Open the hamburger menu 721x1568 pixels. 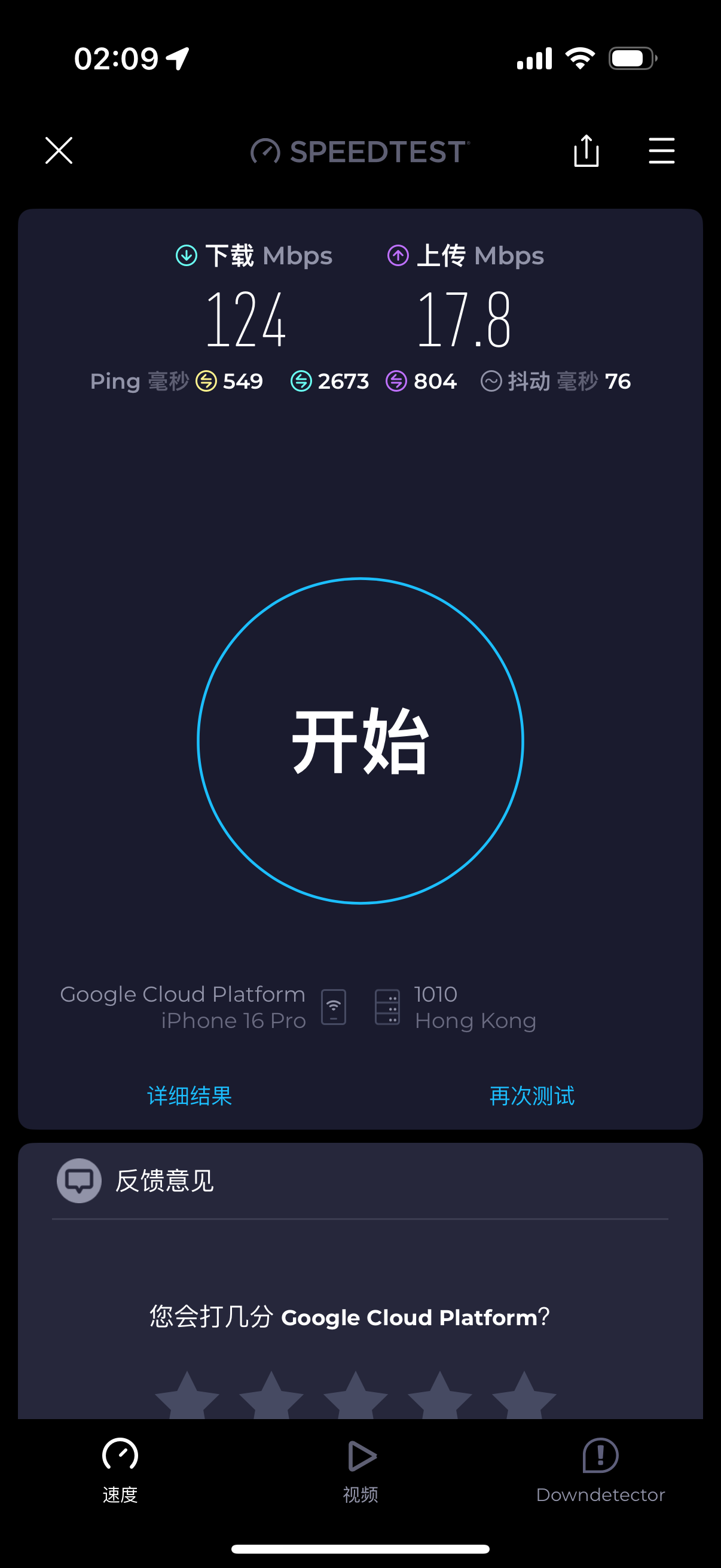click(661, 150)
